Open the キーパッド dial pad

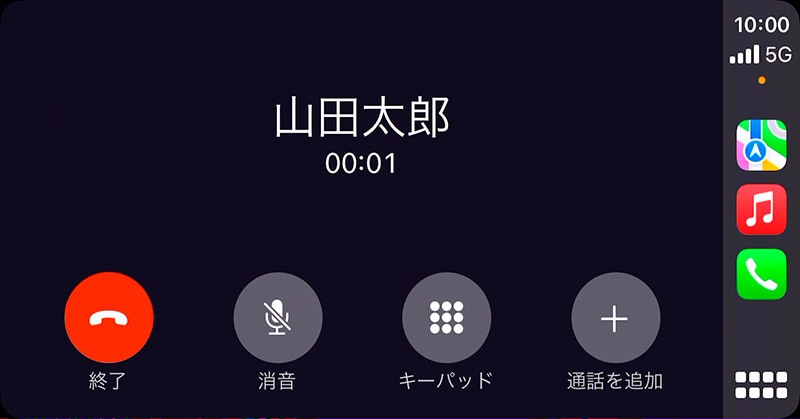point(446,318)
